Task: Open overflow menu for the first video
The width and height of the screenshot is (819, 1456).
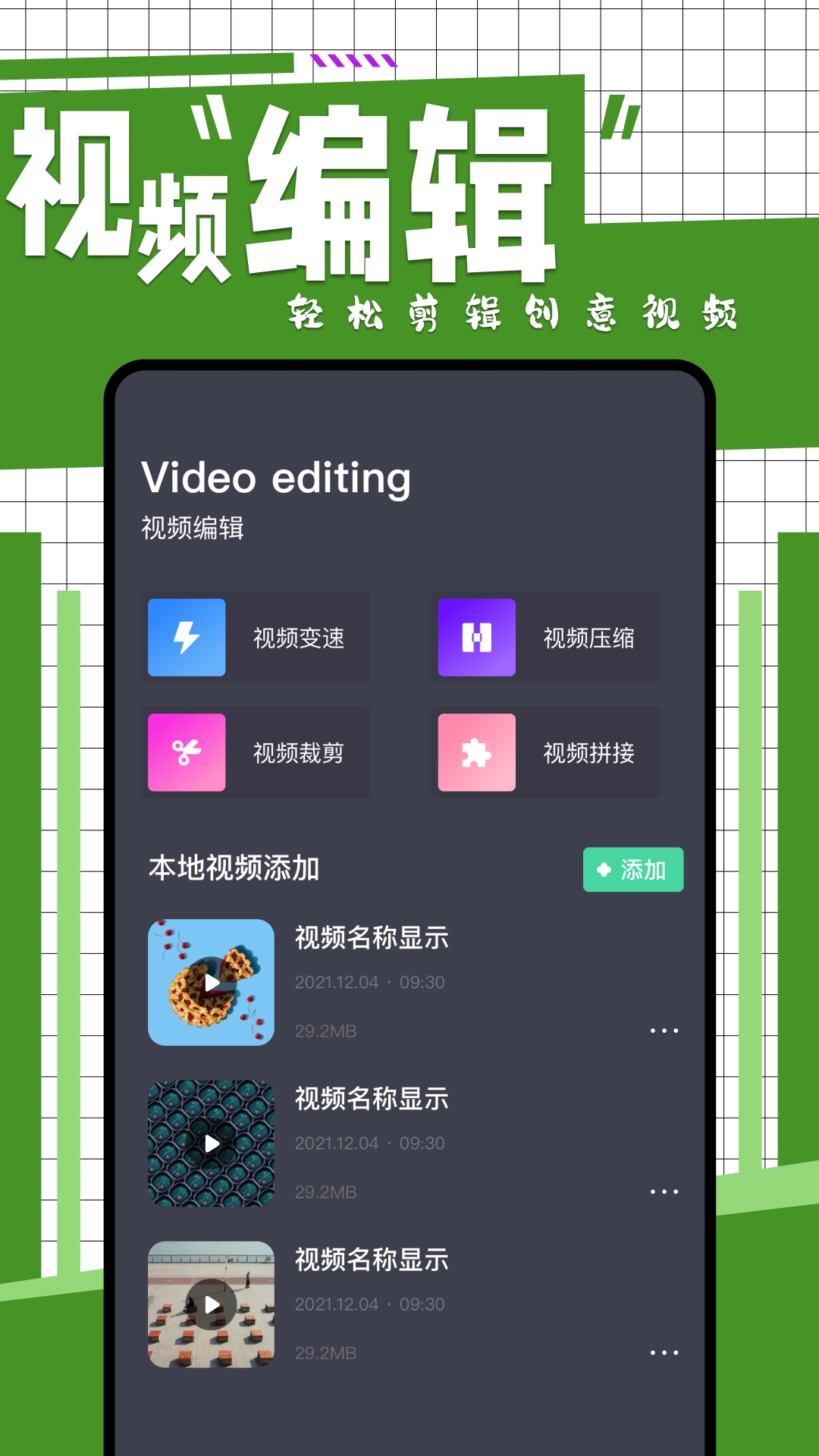Action: (665, 1029)
